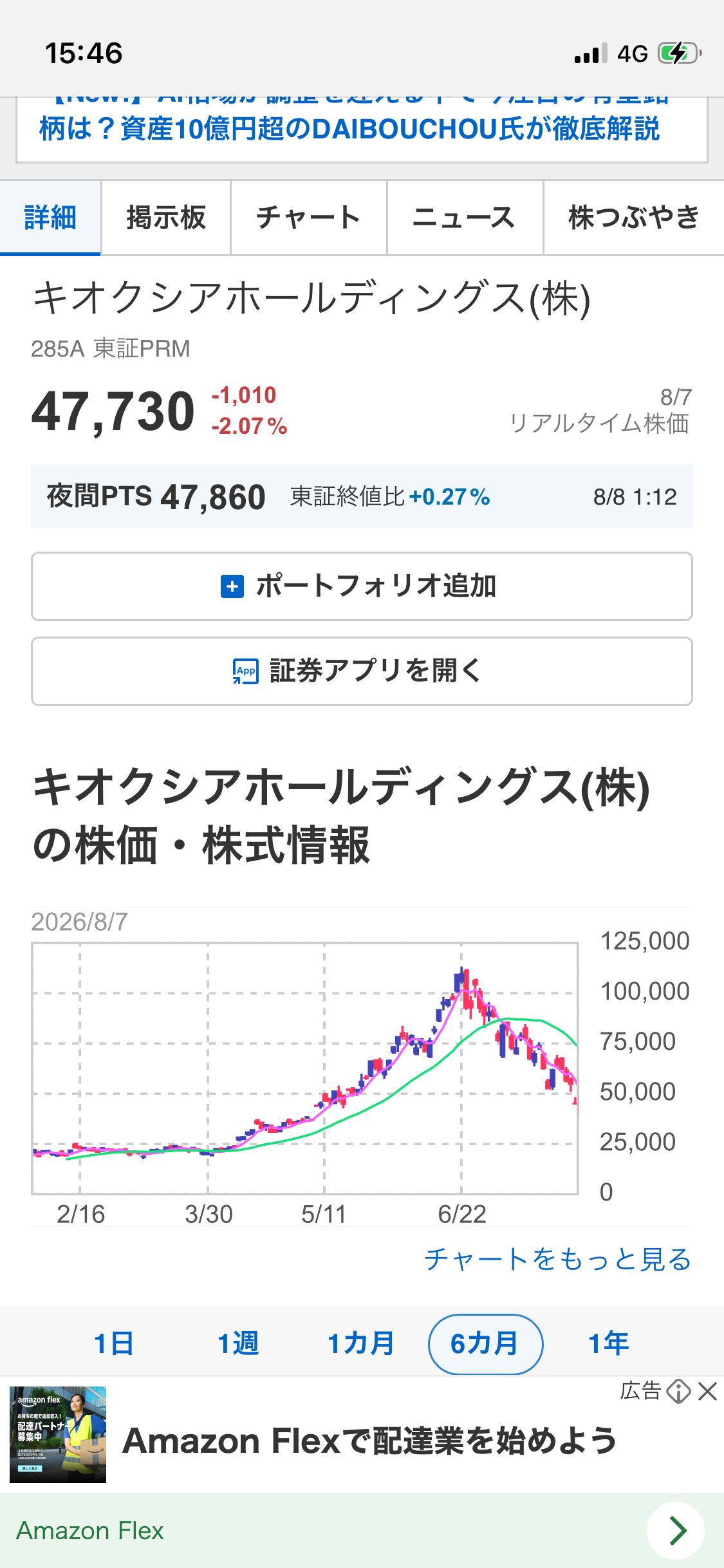Open the ニュース tab
724x1568 pixels.
(x=465, y=218)
